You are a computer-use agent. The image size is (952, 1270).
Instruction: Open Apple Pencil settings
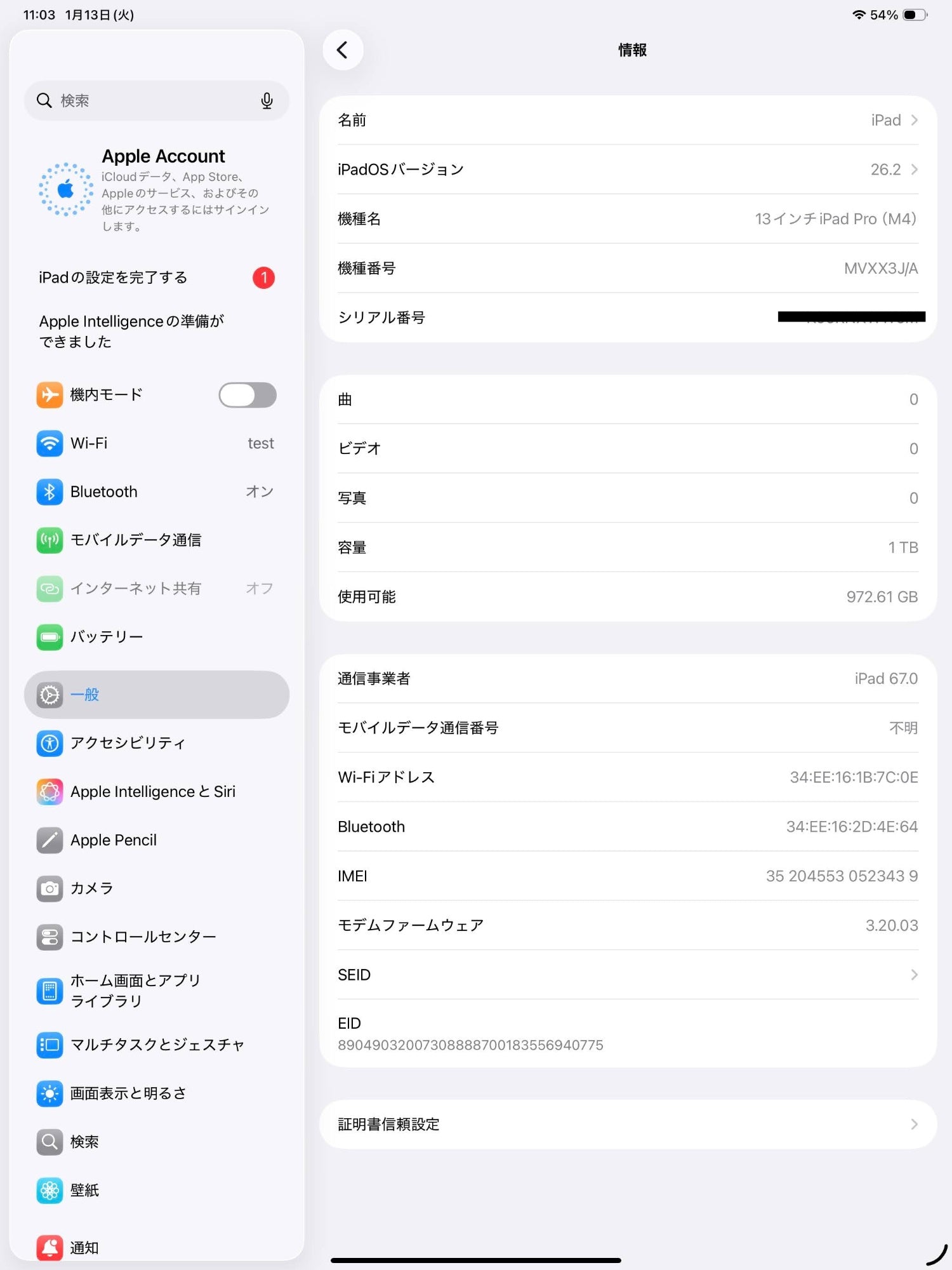(156, 840)
